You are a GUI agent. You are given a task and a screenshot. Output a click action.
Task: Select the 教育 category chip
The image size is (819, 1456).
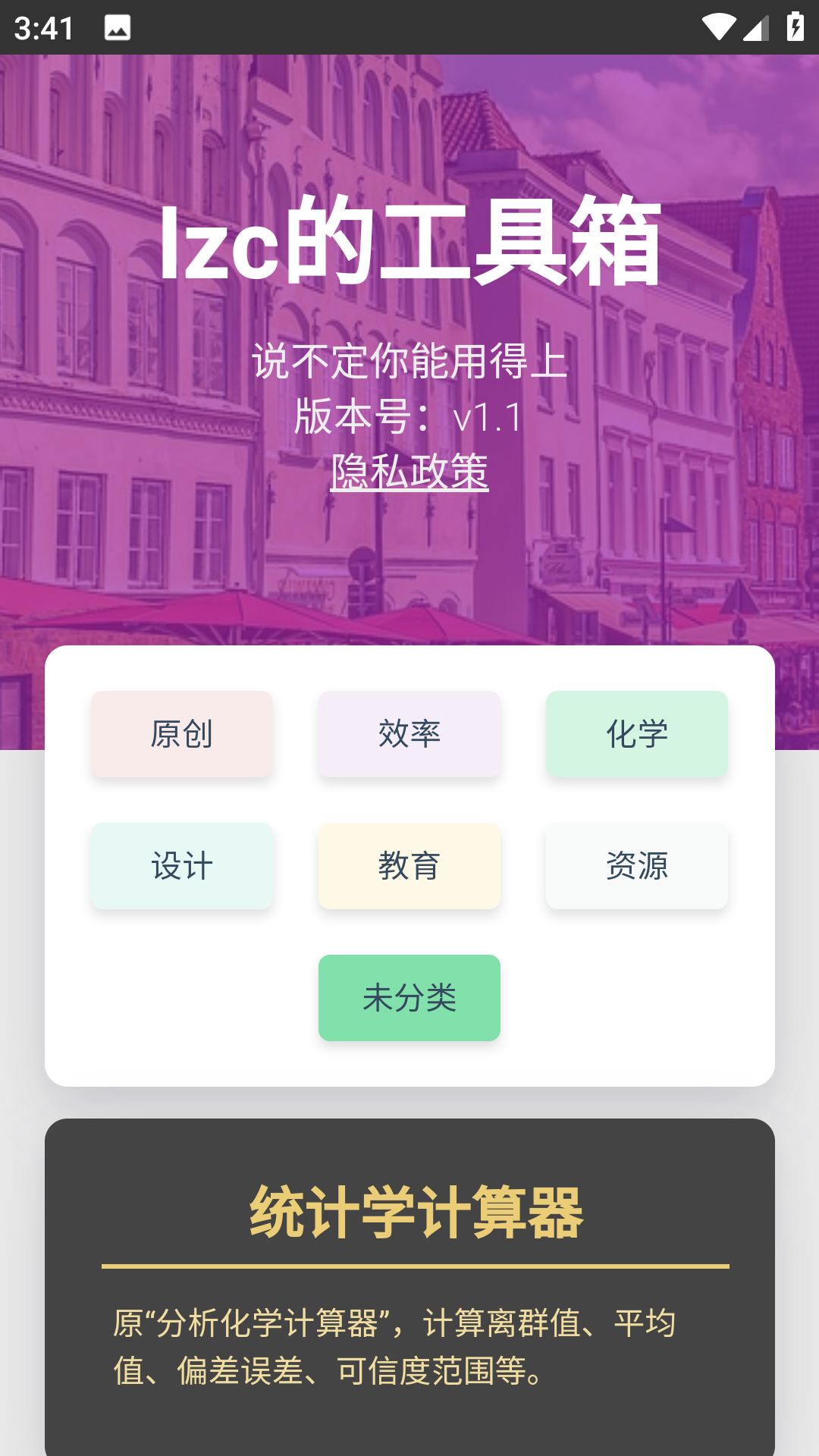(409, 866)
